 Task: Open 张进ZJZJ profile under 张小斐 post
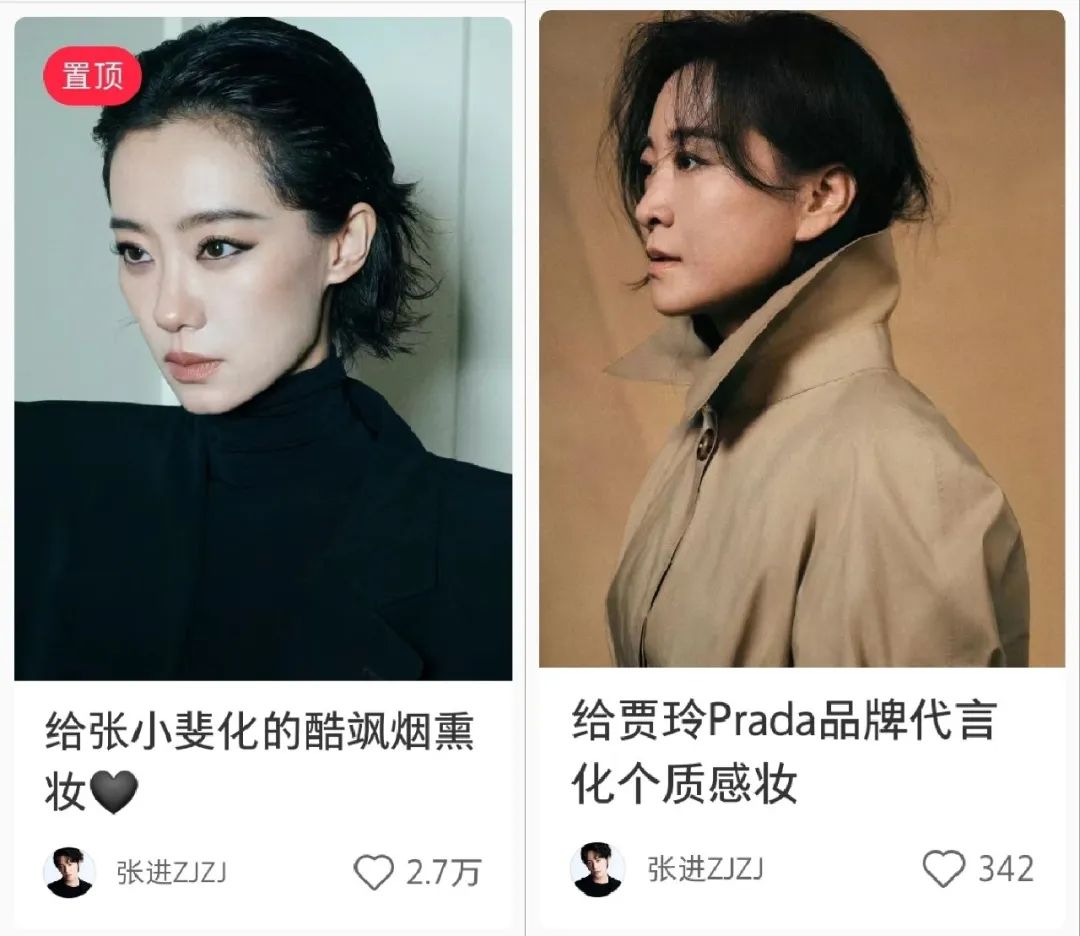coord(70,872)
